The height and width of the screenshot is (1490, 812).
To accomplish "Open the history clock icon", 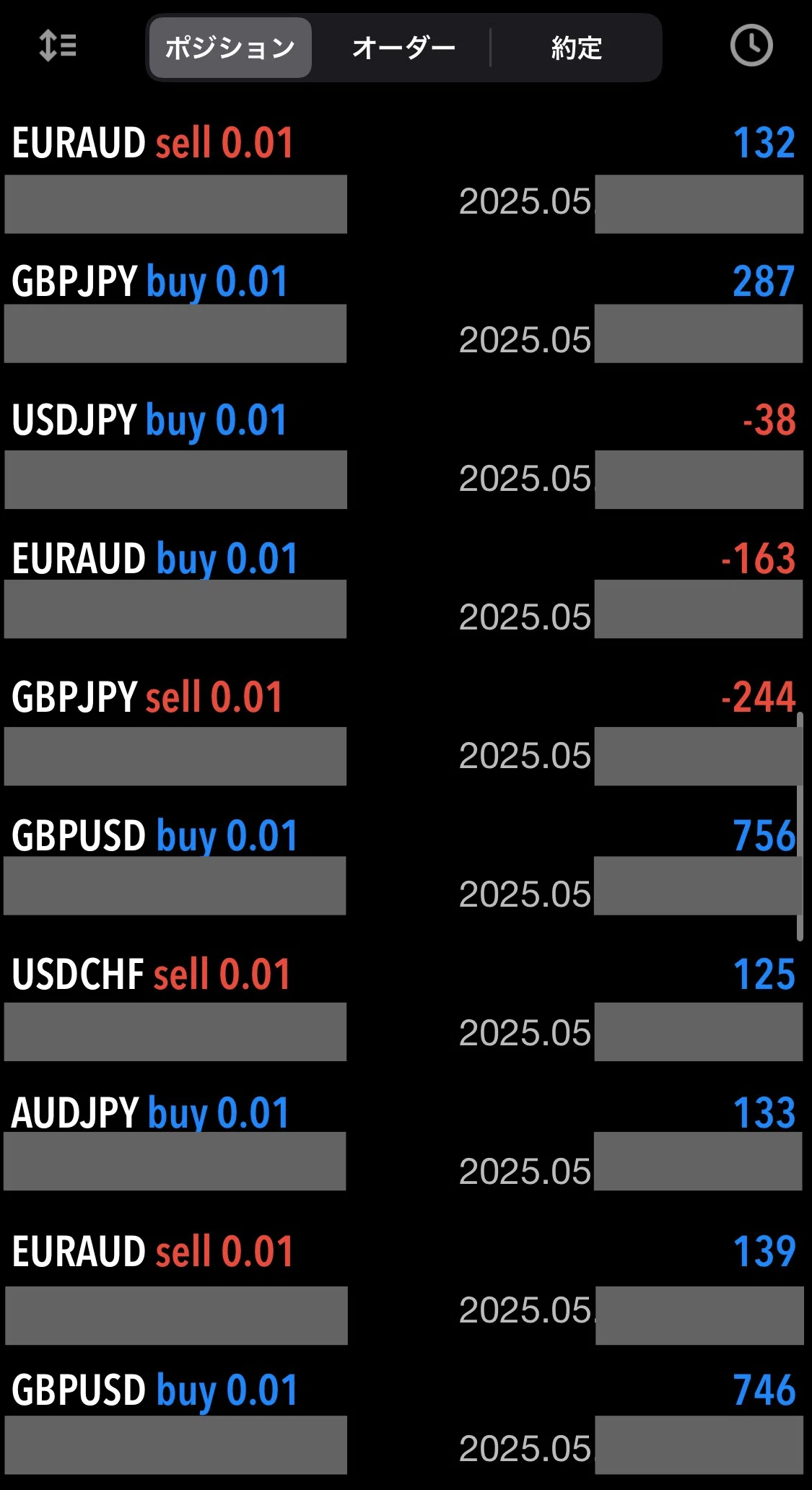I will click(x=751, y=46).
